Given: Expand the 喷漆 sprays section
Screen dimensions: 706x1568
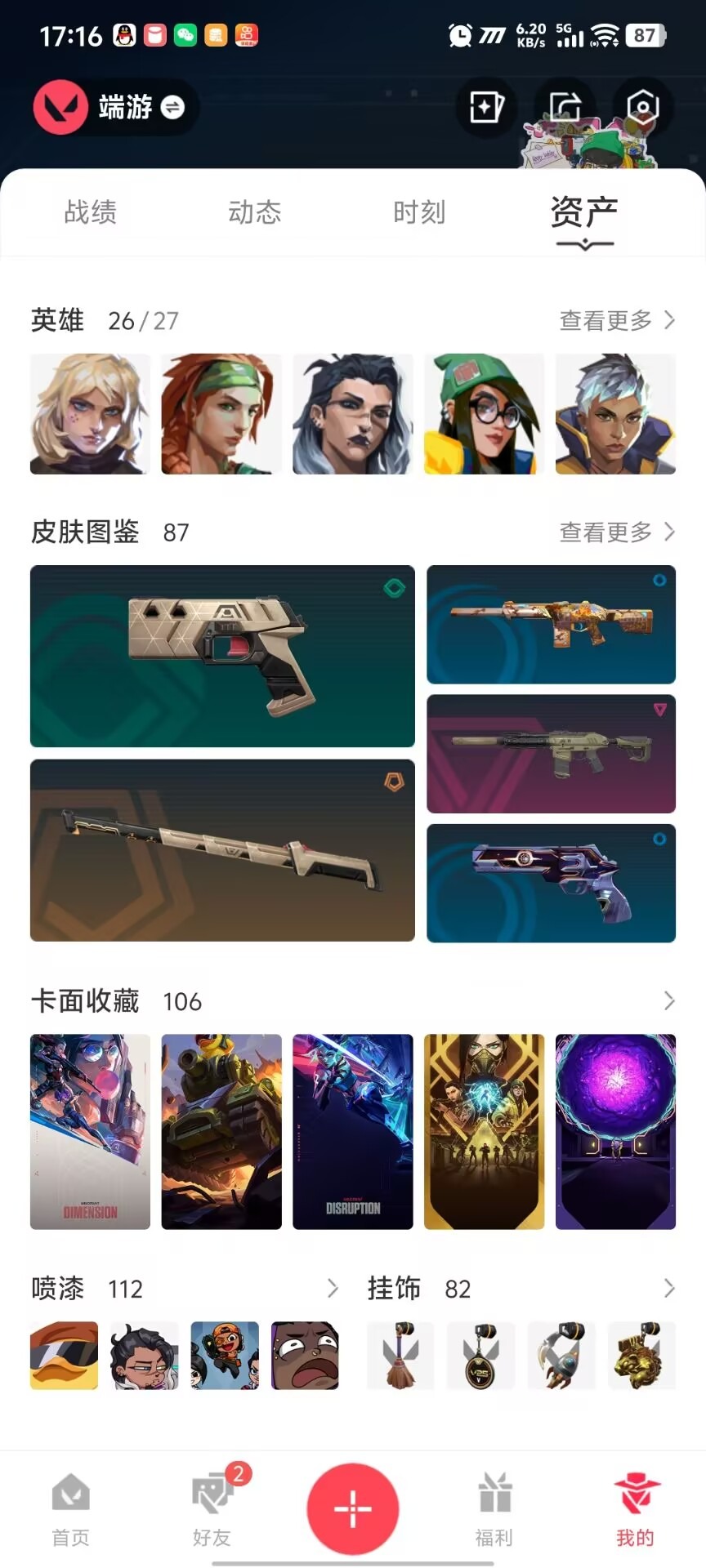Looking at the screenshot, I should (332, 1289).
